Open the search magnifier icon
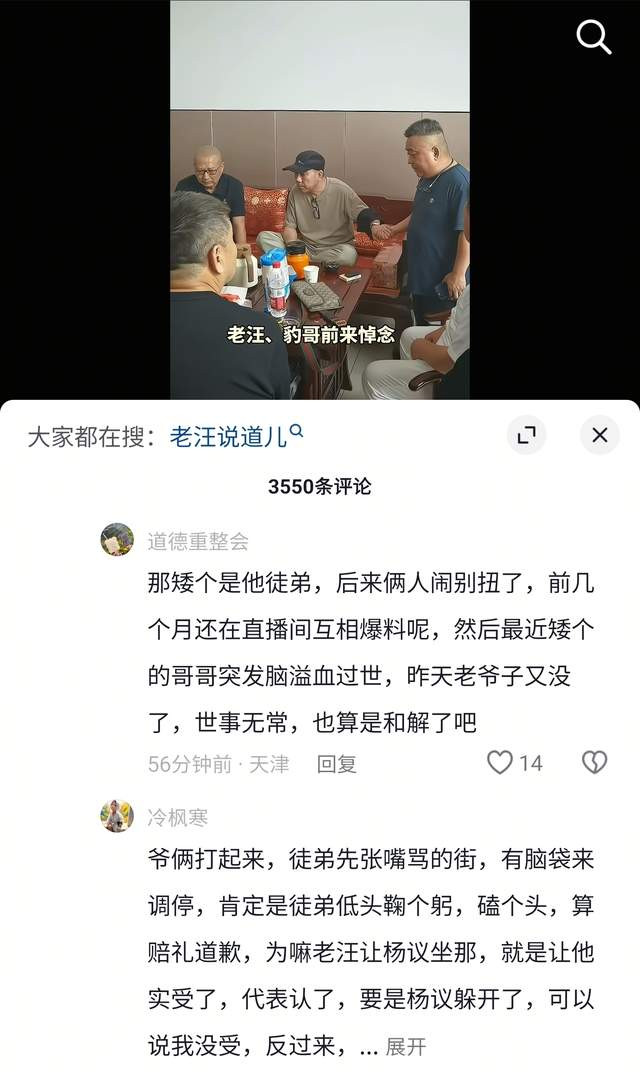640x1072 pixels. 593,36
